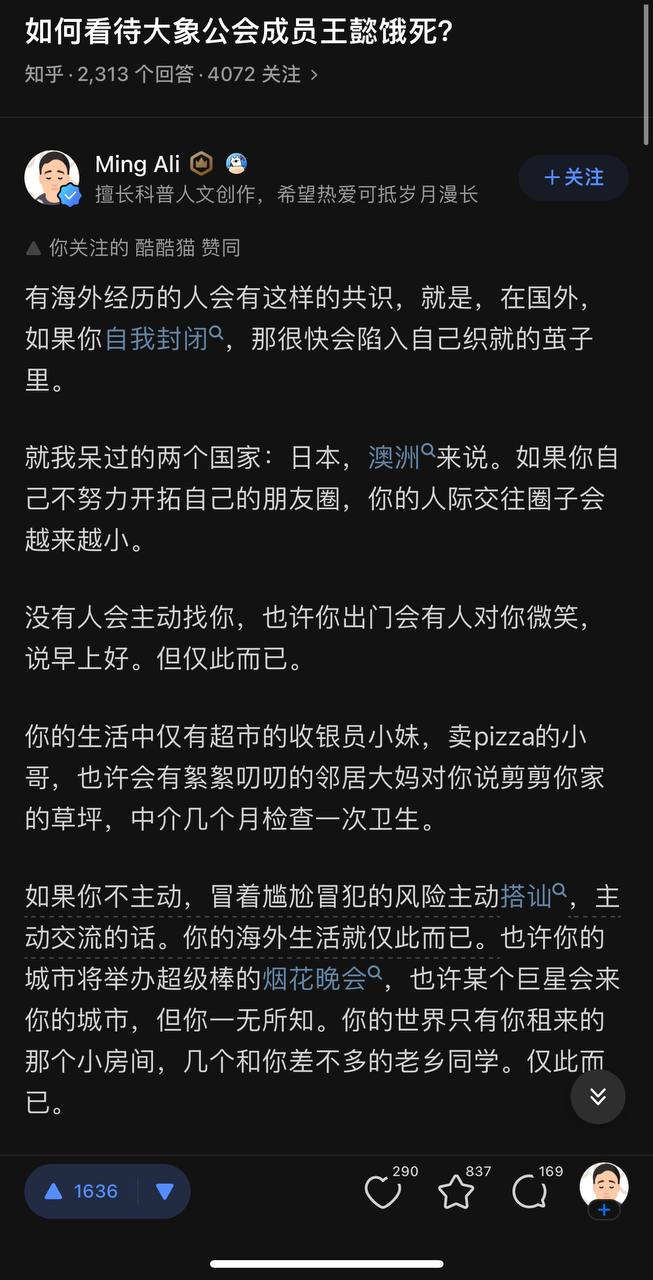Search the linked term 烟花晚会
The image size is (653, 1280).
(315, 977)
